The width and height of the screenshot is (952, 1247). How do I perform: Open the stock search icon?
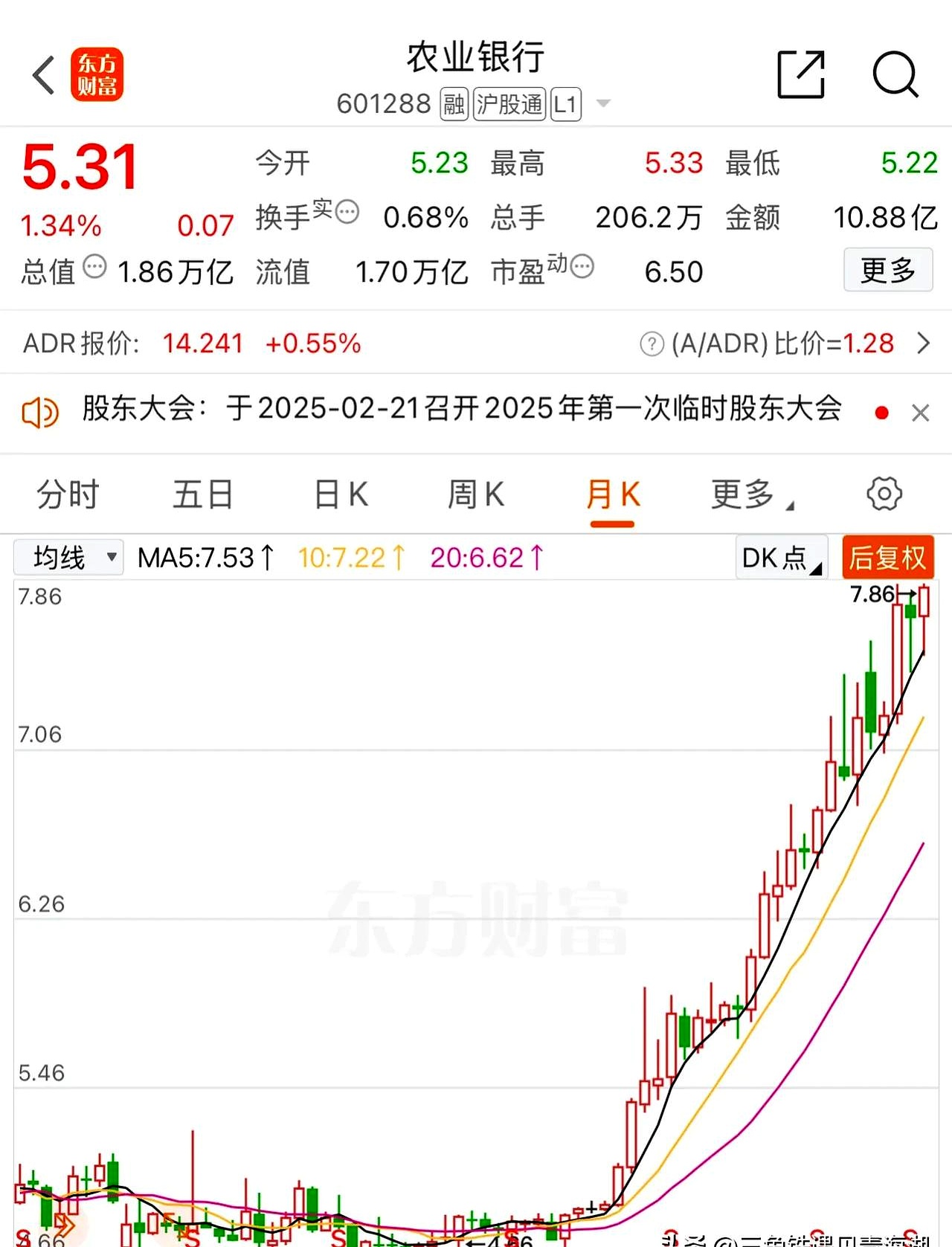coord(896,74)
